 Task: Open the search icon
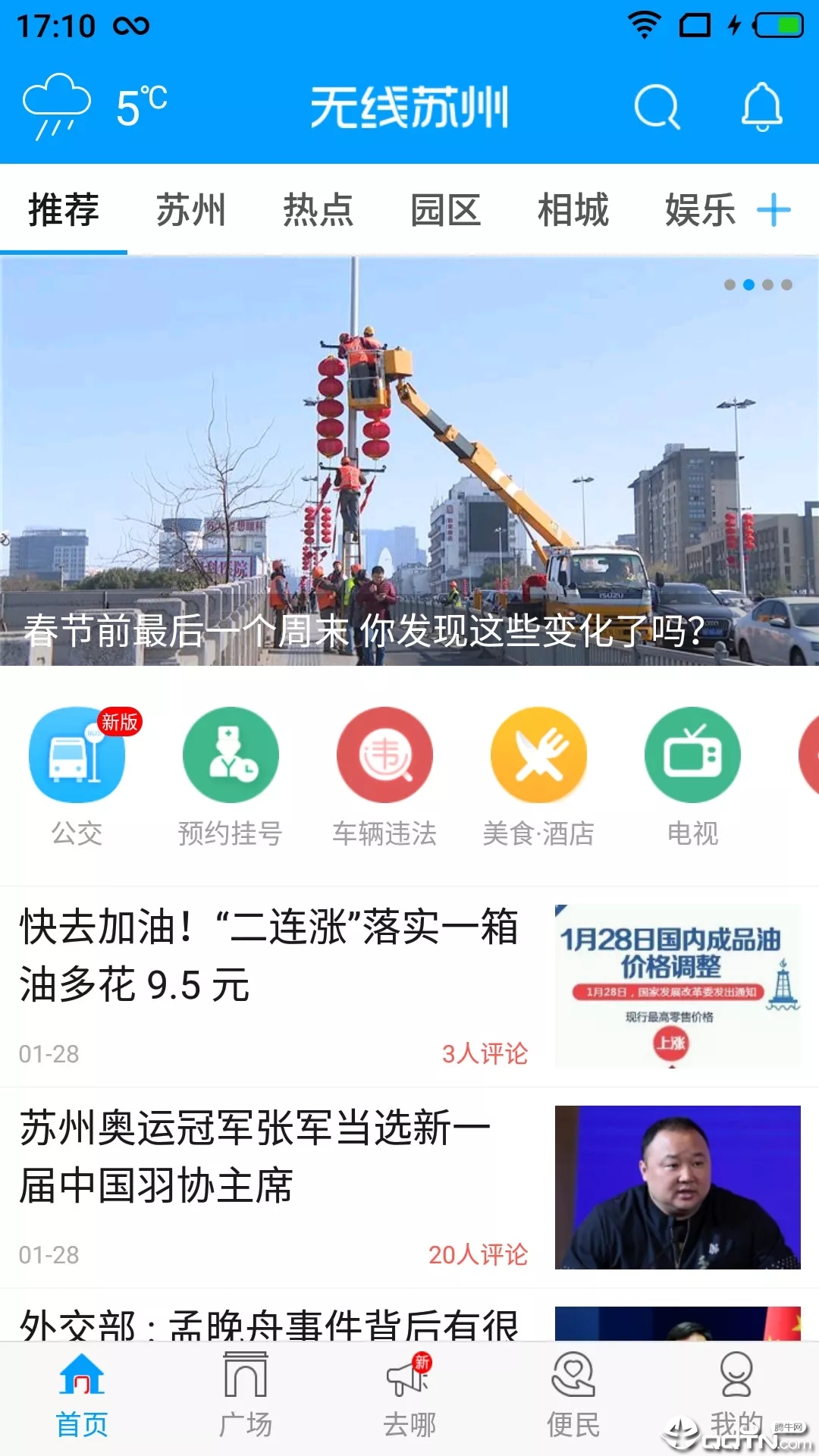(657, 107)
